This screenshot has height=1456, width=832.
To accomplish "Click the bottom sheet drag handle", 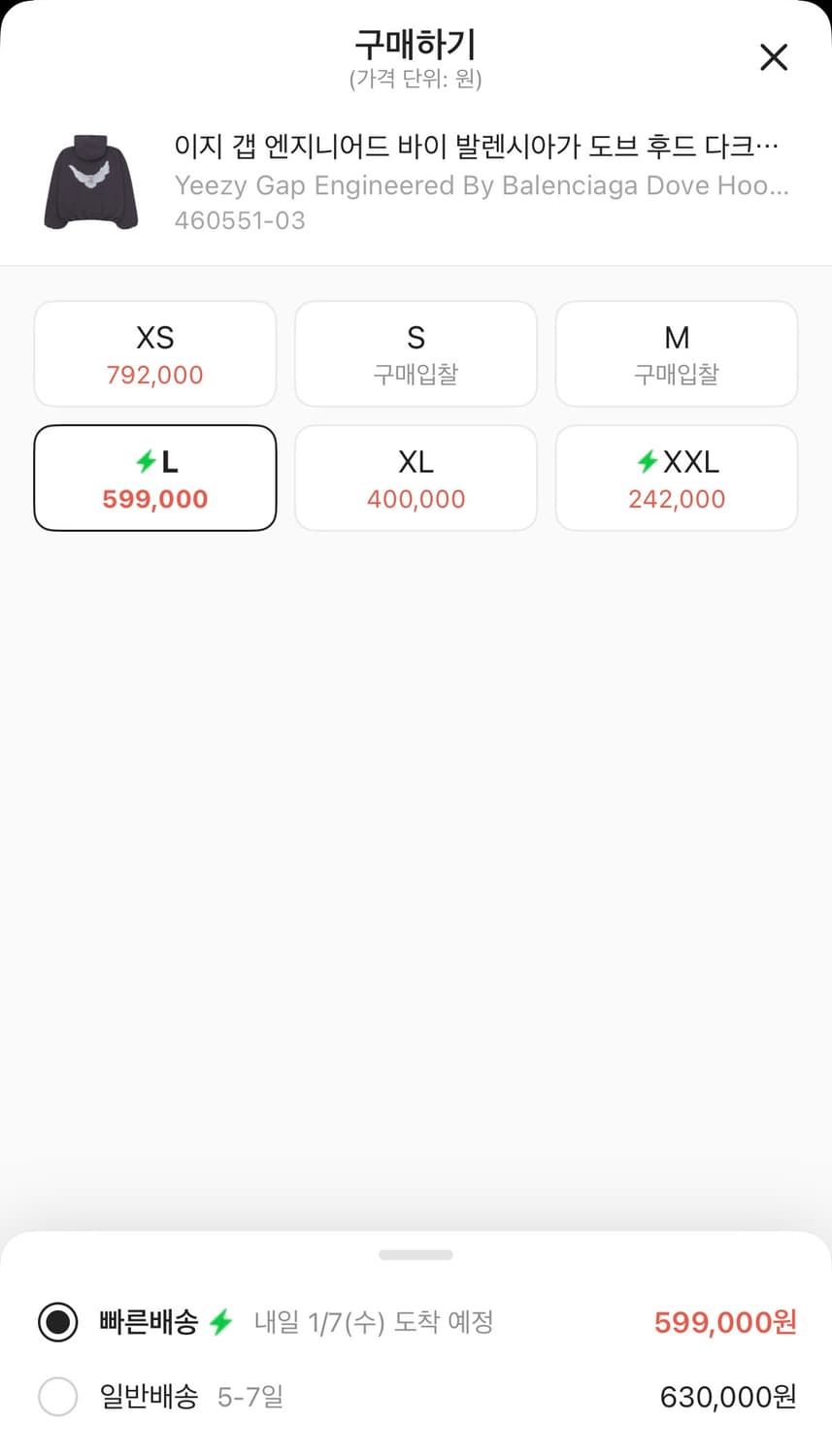I will [x=416, y=1254].
